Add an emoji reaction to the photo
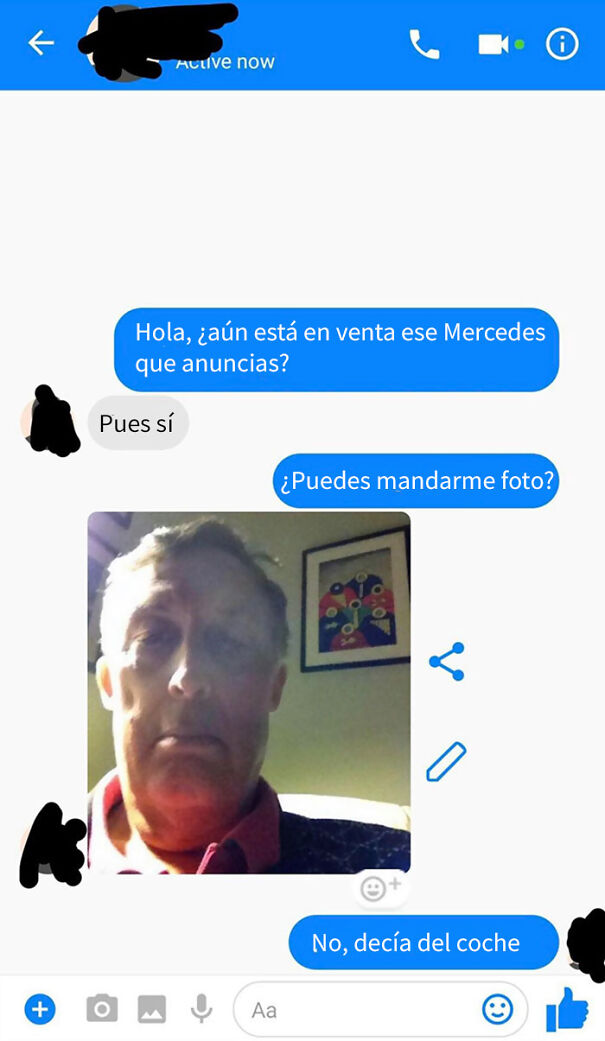Image resolution: width=605 pixels, height=1041 pixels. click(380, 889)
